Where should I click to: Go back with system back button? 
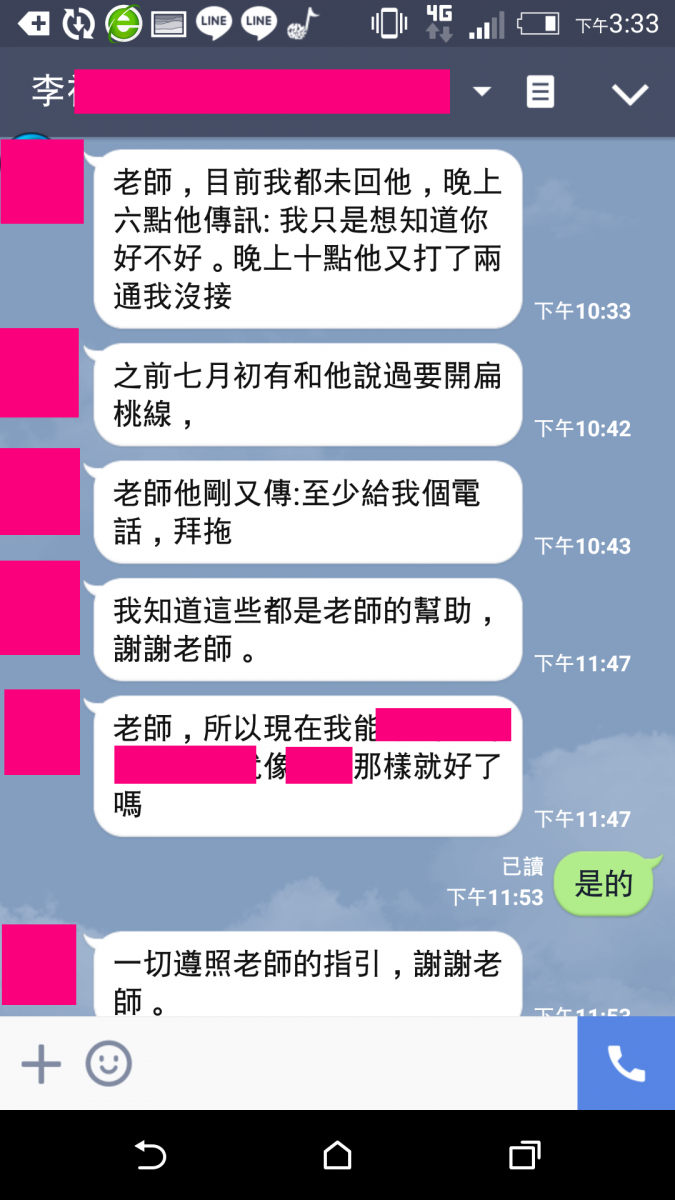click(x=150, y=1156)
